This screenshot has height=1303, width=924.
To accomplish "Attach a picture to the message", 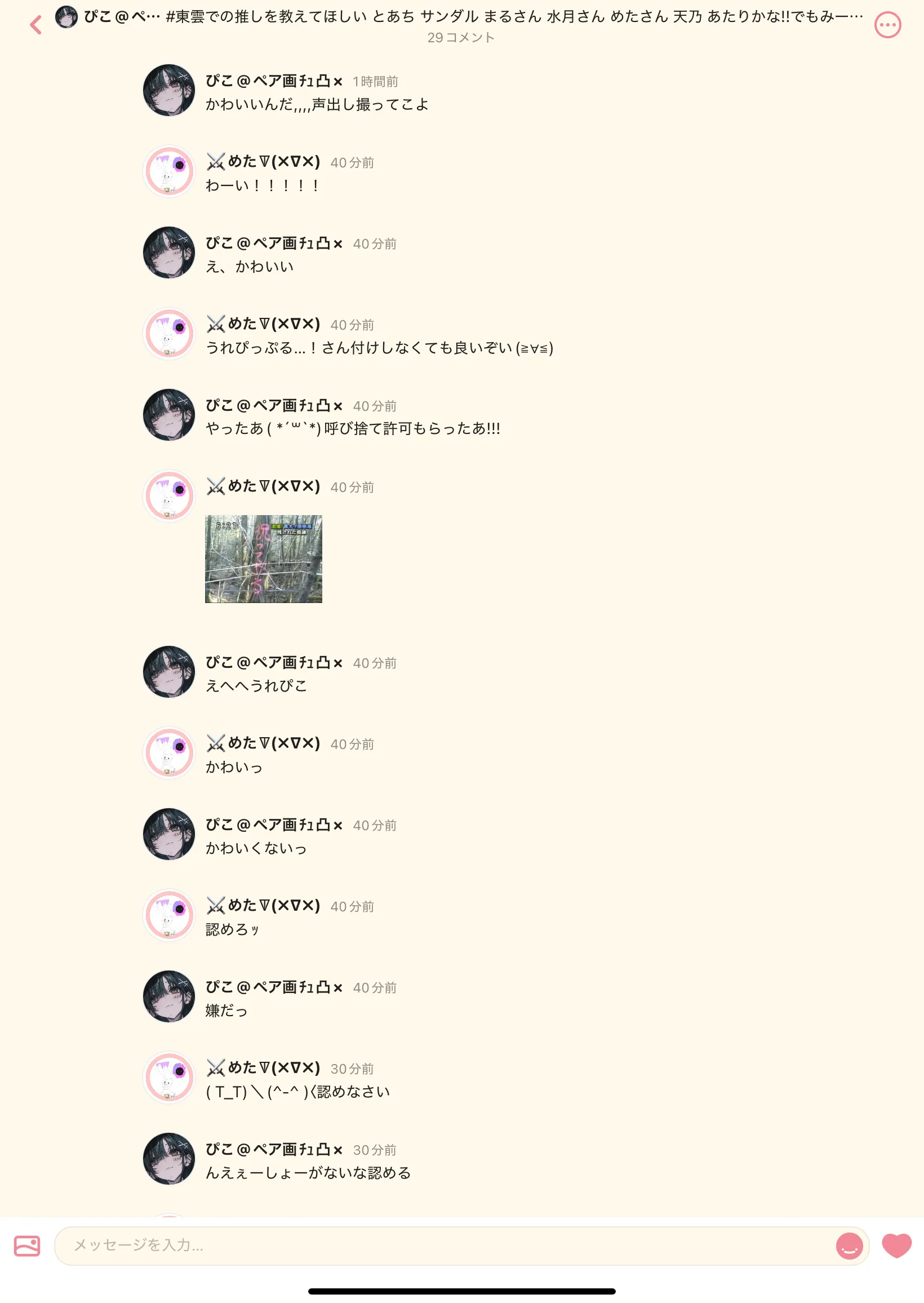I will coord(26,1246).
